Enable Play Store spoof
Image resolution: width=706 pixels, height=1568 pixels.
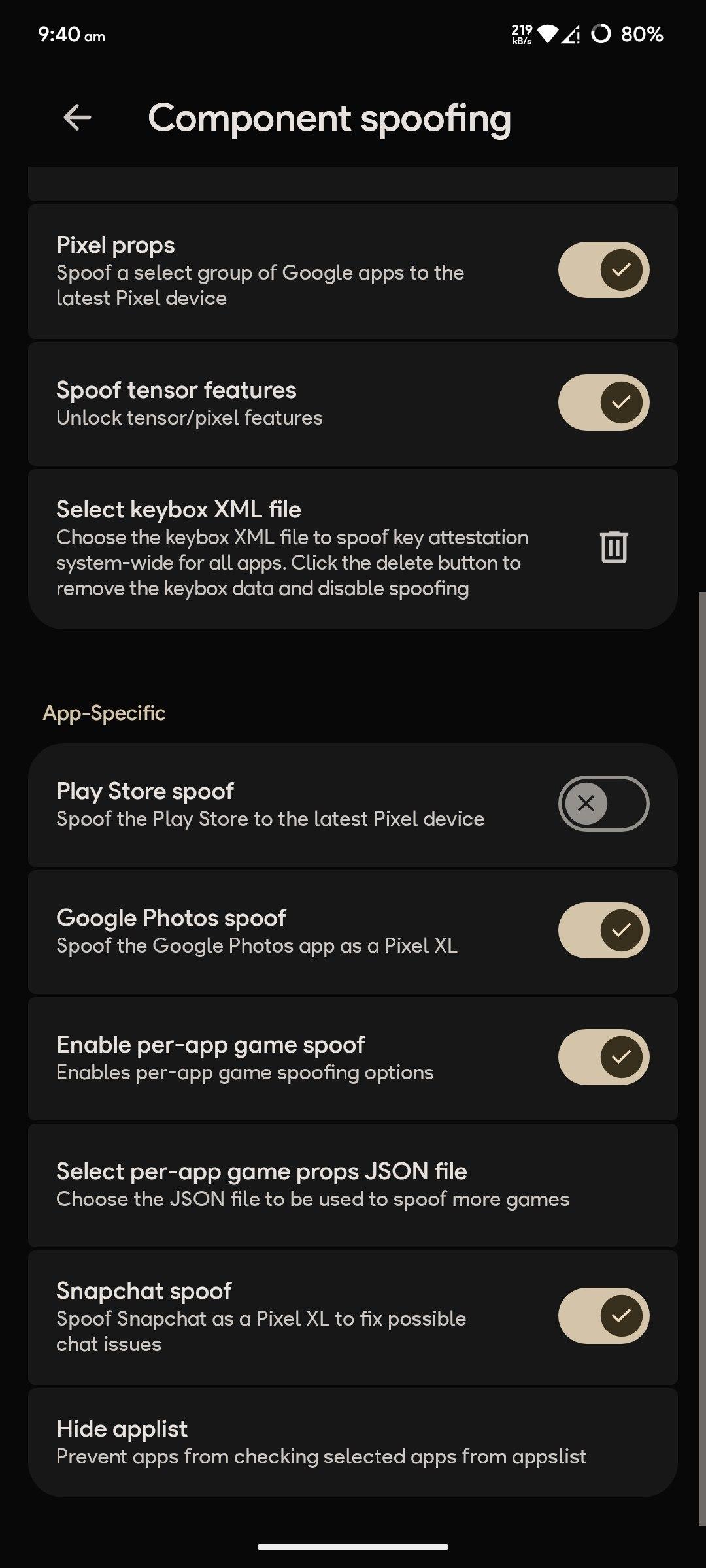603,804
